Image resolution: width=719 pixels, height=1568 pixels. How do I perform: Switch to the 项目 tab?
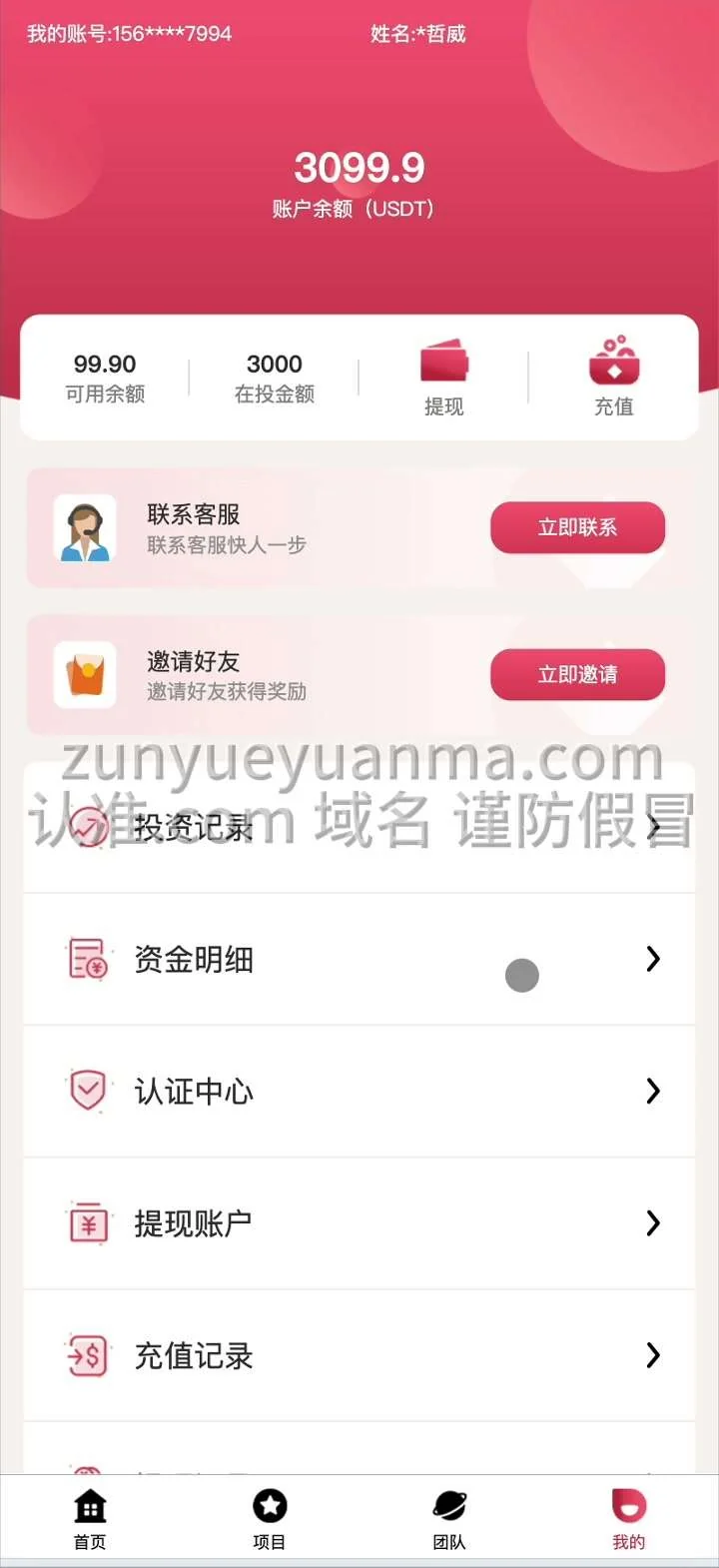pos(270,1518)
